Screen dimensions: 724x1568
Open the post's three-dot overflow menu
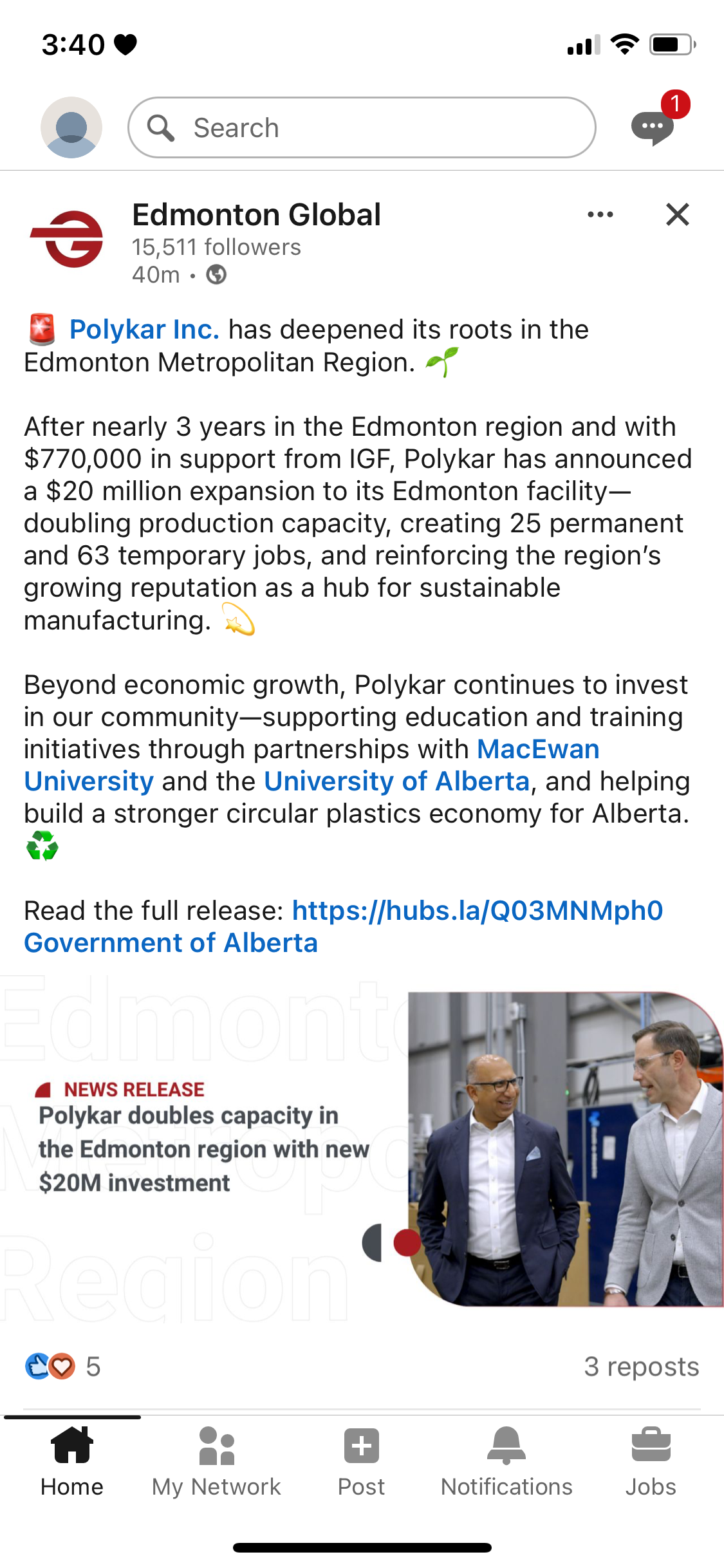[x=600, y=215]
